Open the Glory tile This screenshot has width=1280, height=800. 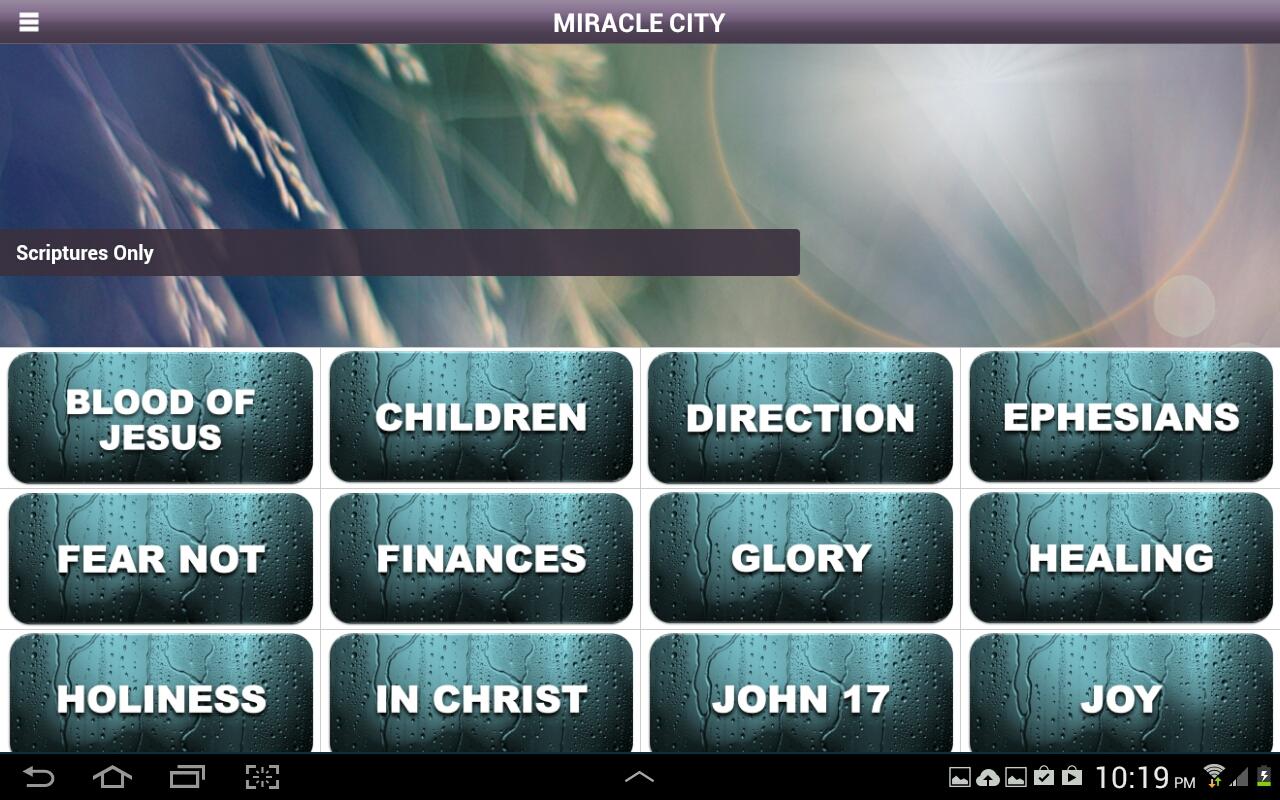point(800,558)
